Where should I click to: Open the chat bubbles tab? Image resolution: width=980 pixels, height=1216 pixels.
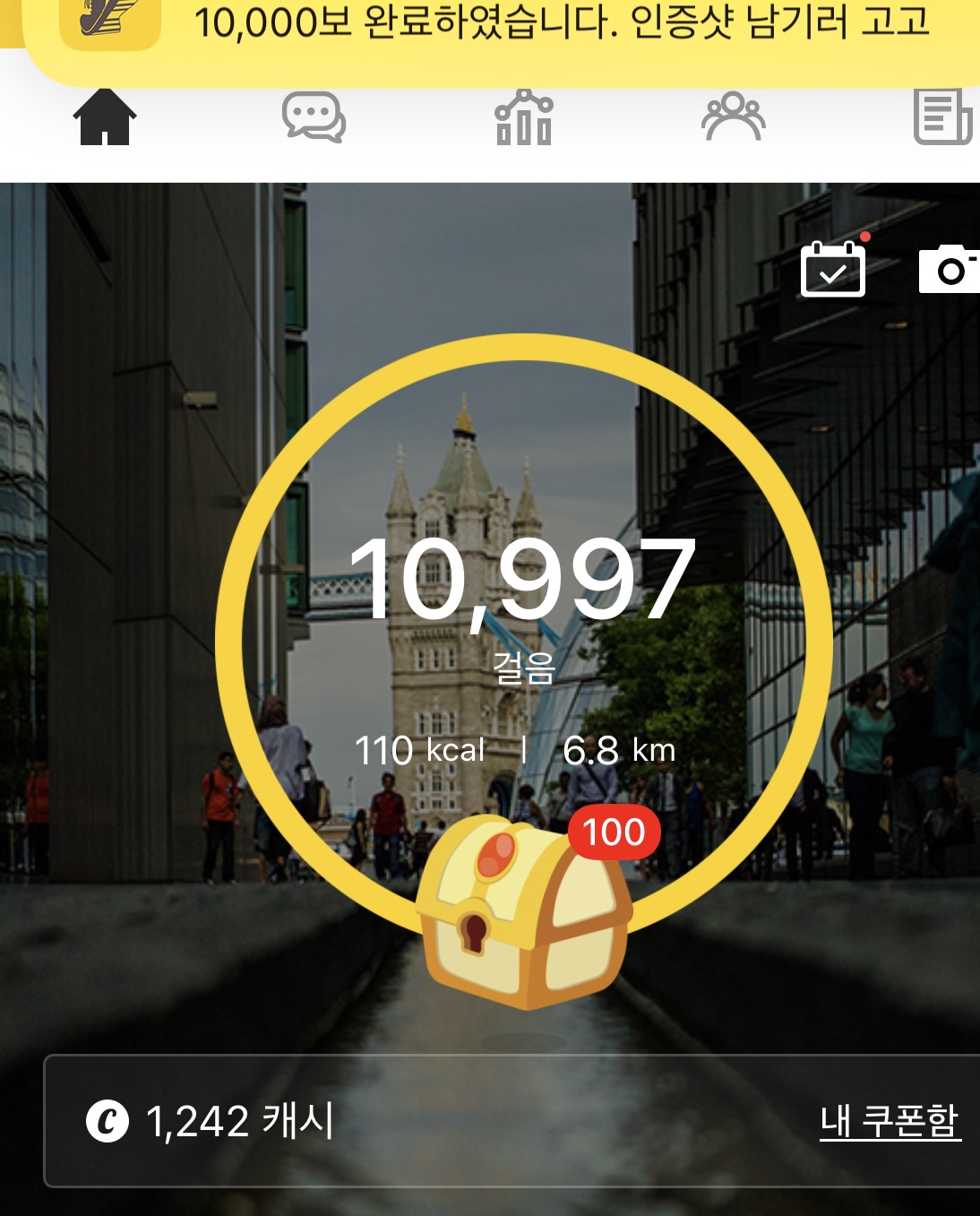coord(314,116)
